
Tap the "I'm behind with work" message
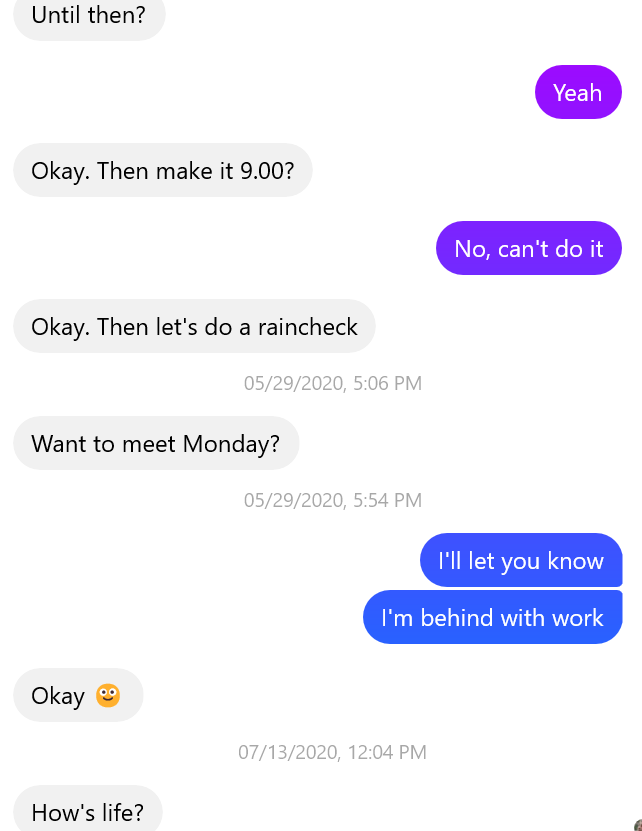[x=492, y=617]
